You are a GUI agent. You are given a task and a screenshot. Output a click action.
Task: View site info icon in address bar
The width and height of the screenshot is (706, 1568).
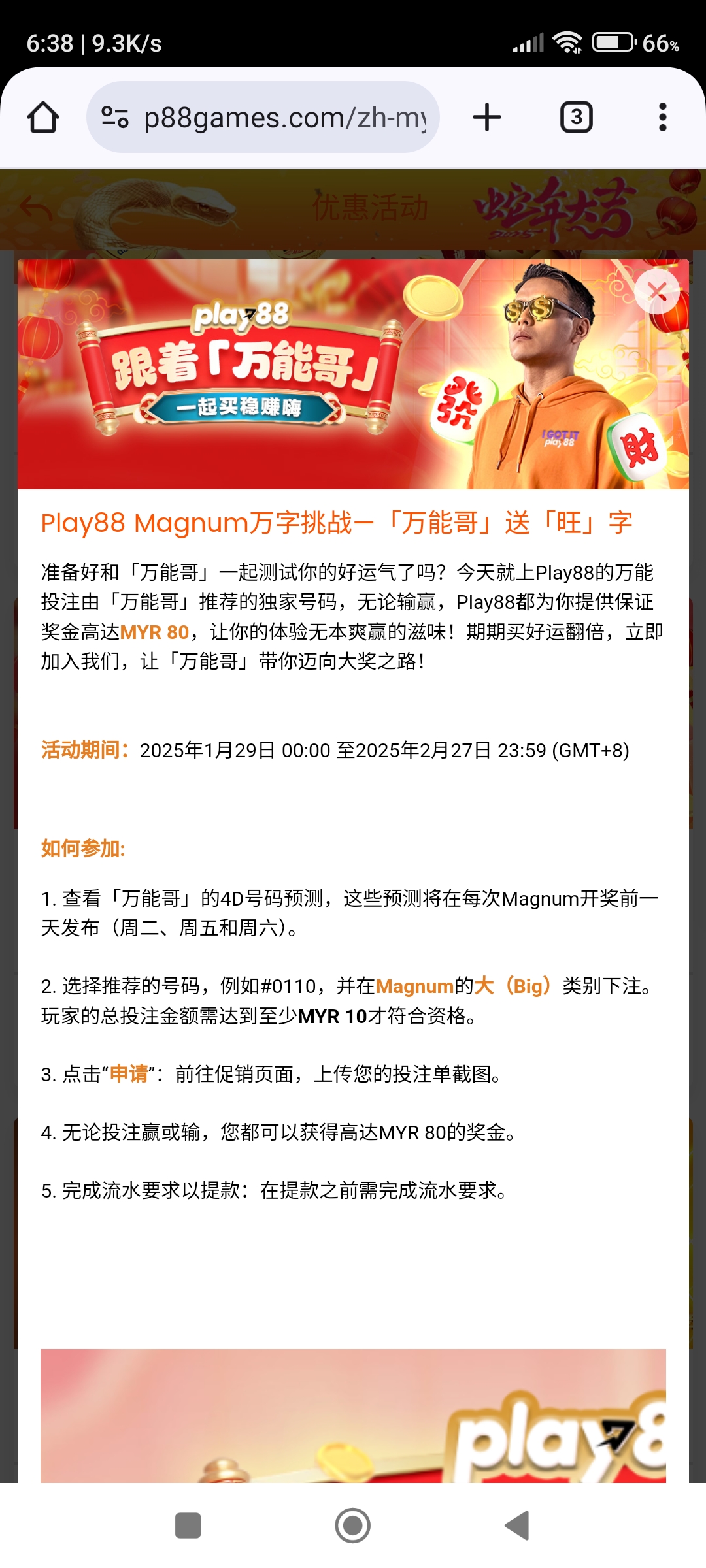click(x=115, y=118)
